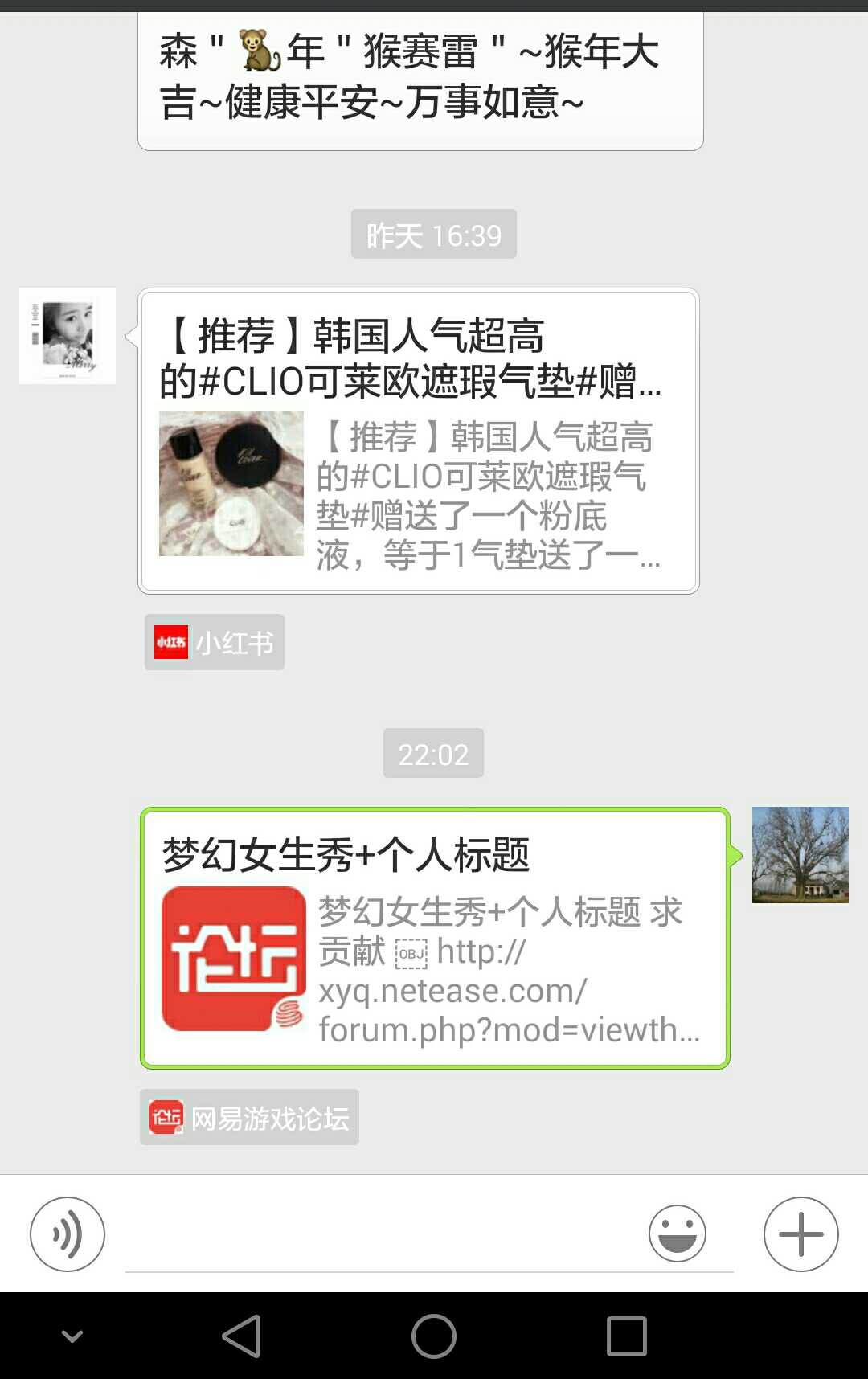Viewport: 868px width, 1379px height.
Task: Return to the system home screen
Action: (434, 1336)
